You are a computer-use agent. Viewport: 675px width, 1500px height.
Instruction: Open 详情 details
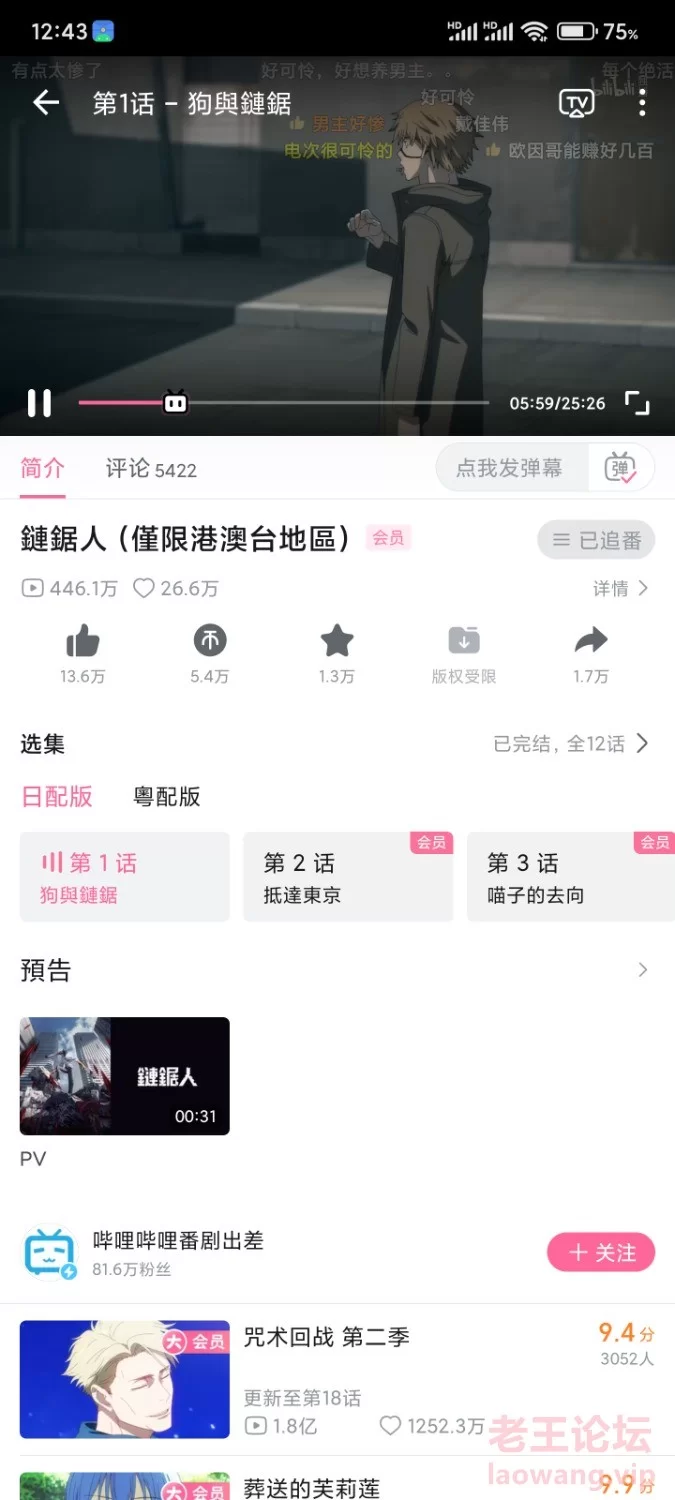(621, 588)
